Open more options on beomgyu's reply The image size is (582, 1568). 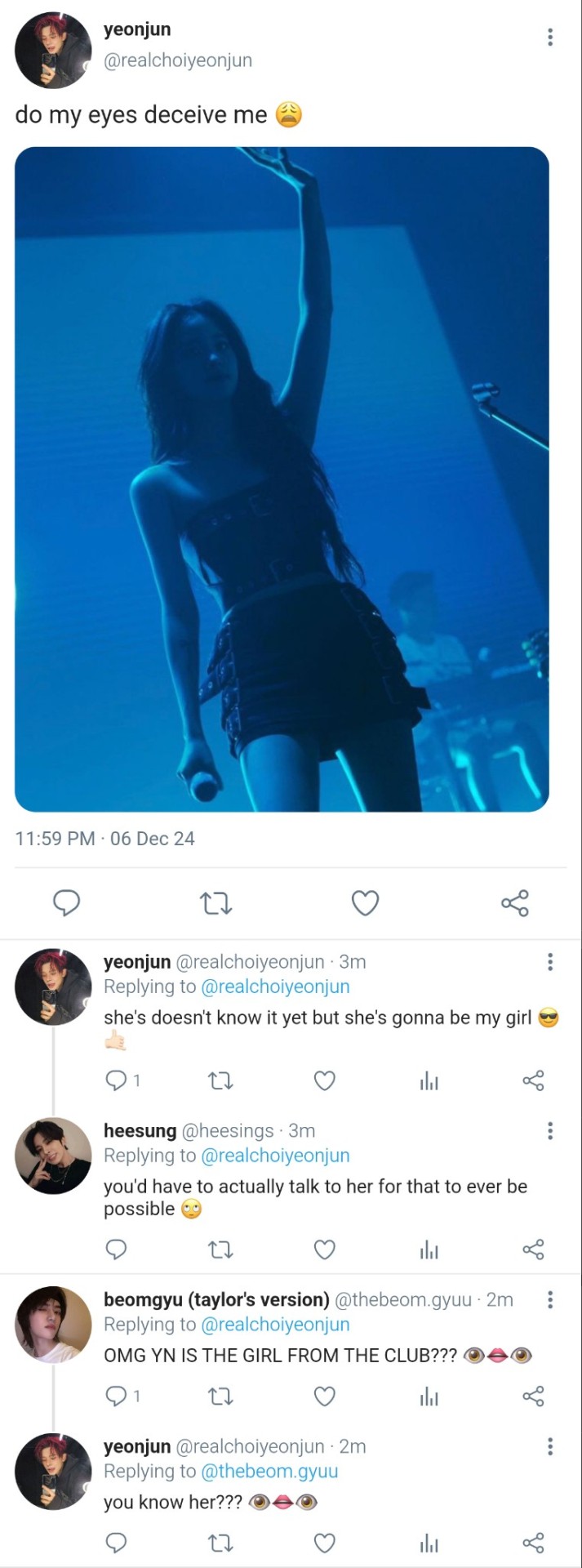[x=550, y=1299]
